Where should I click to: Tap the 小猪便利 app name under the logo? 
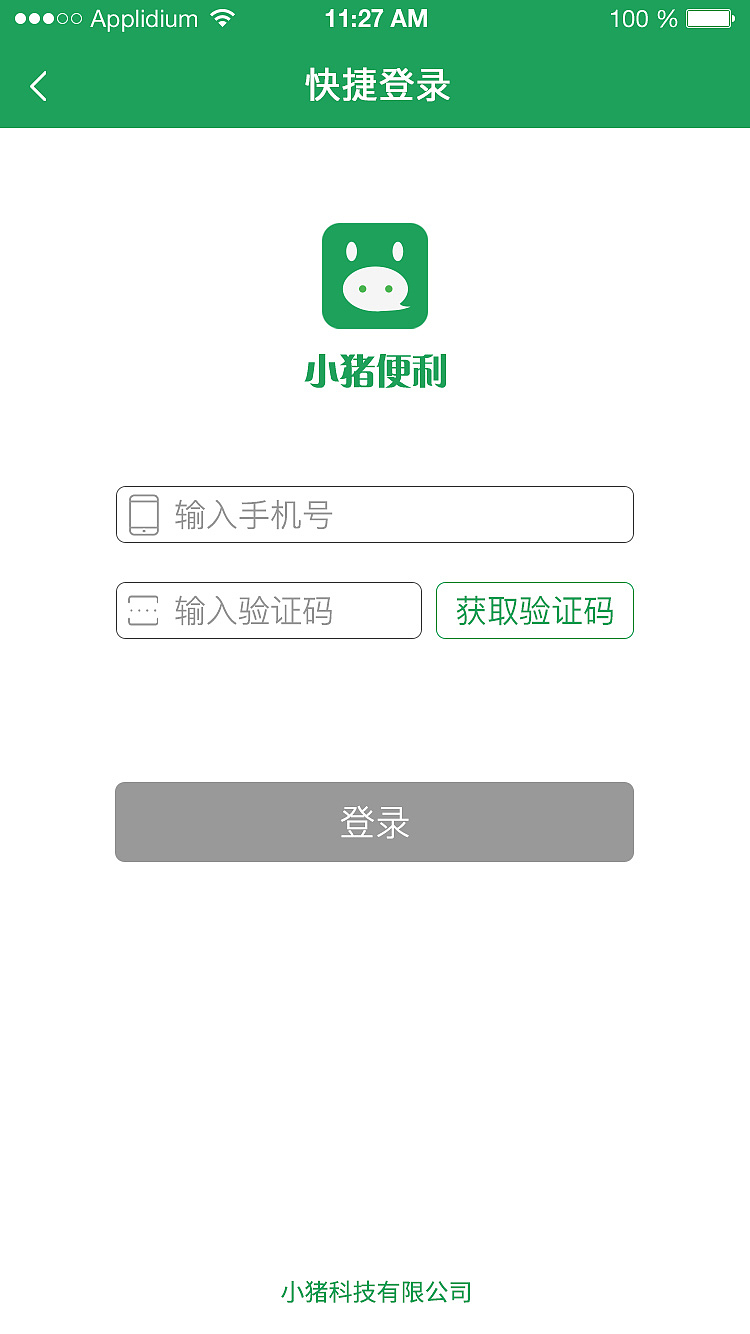pos(375,370)
